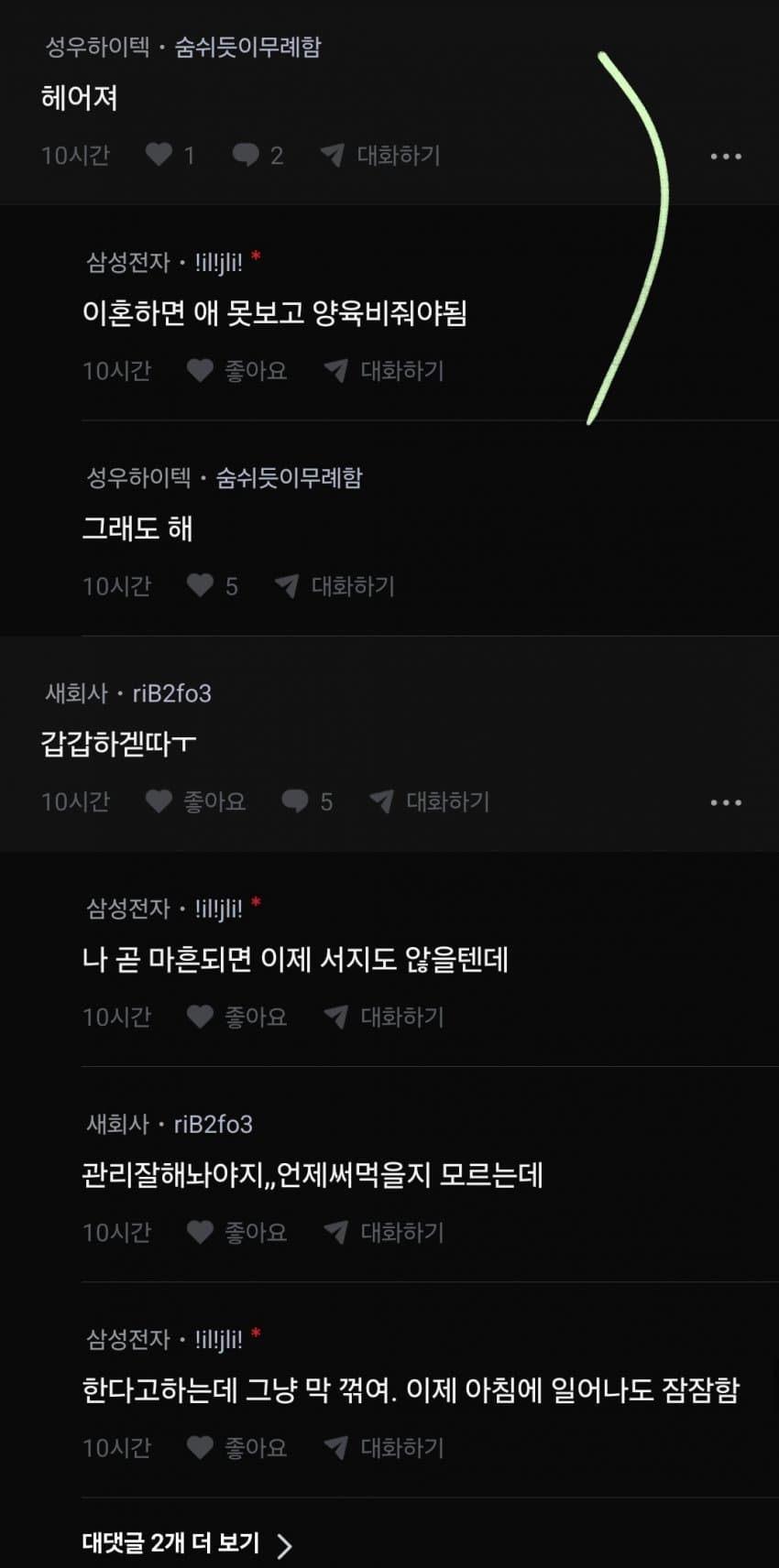Screen dimensions: 779x1568
Task: Like the '관리잘해놔야지' reply
Action: 236,1232
